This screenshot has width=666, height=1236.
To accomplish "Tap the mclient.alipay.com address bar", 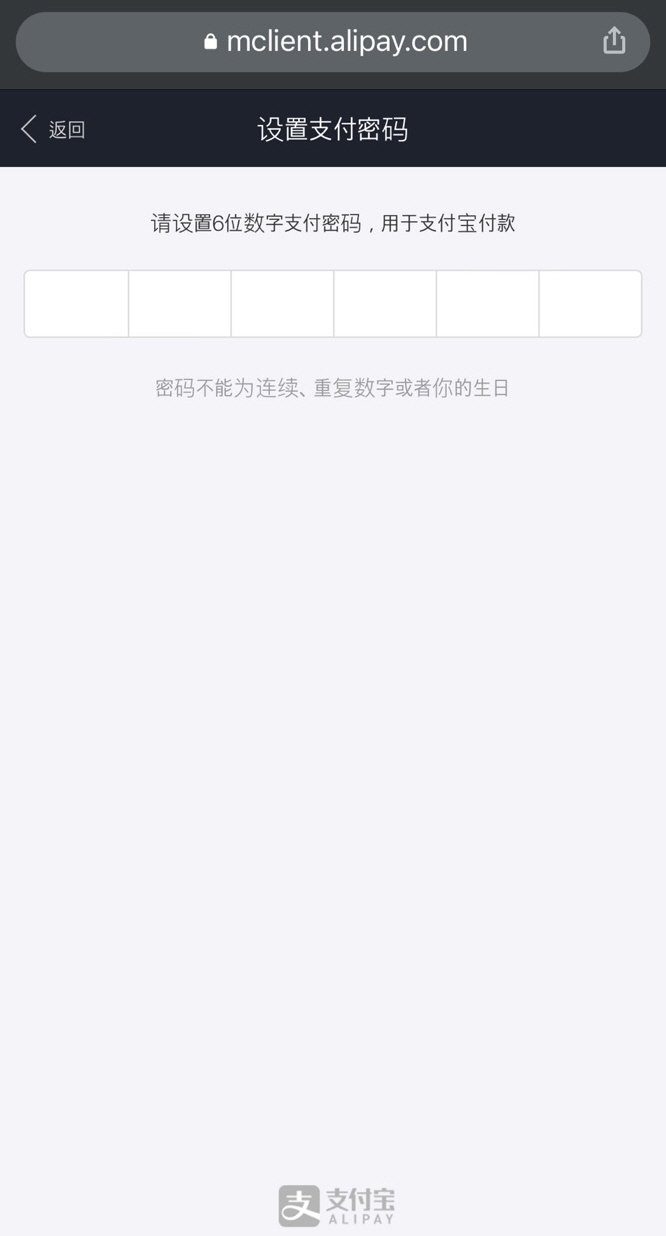I will coord(335,42).
